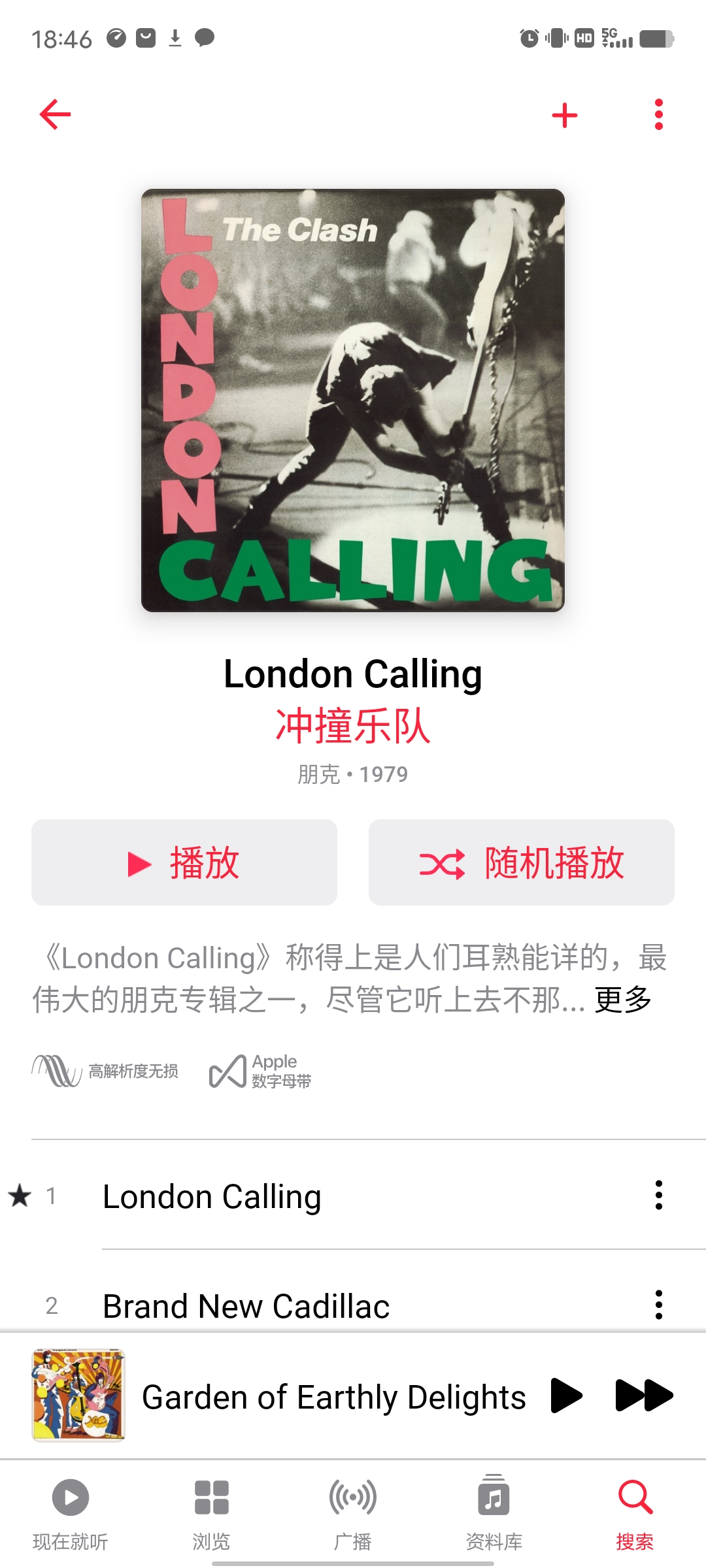The width and height of the screenshot is (706, 1568).
Task: Resume playback in the mini player
Action: pyautogui.click(x=566, y=1396)
